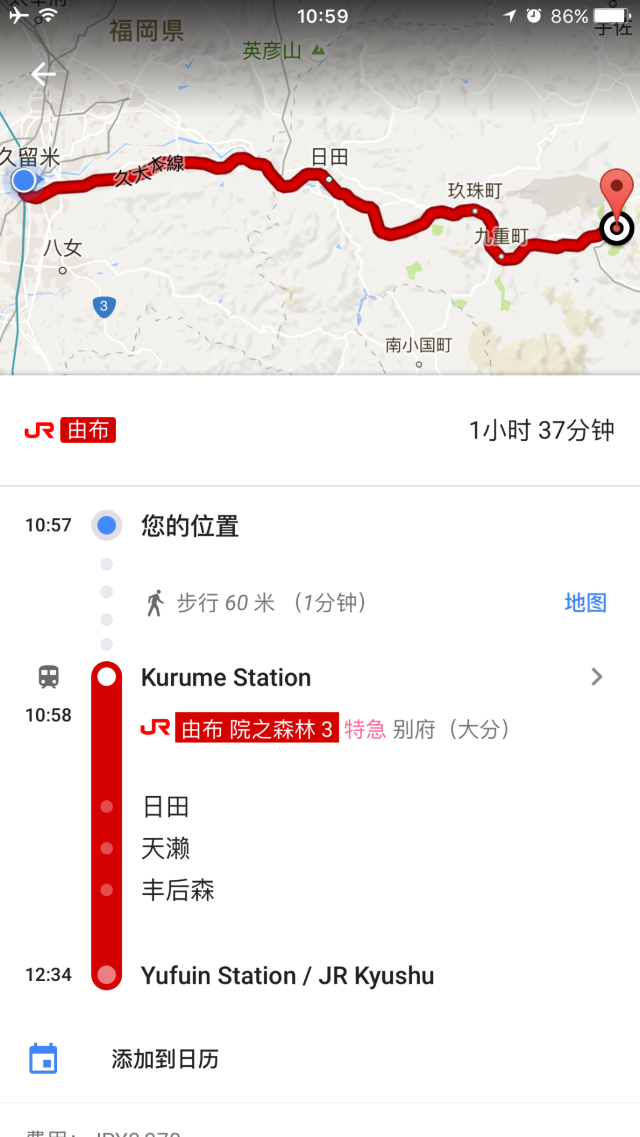Open Kurume Station details
Image resolution: width=640 pixels, height=1137 pixels.
click(x=596, y=677)
